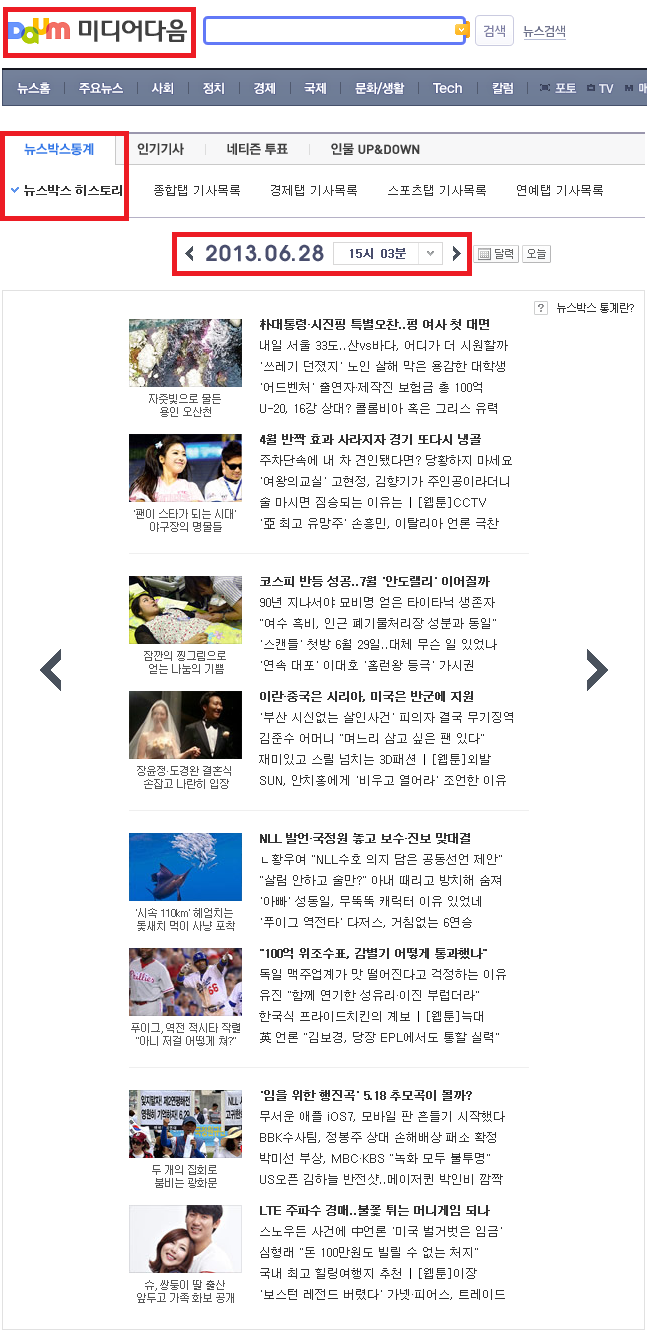Open headline LTE 주파수 경매..불꽃 튀는 머니게임 되나

coord(374,1210)
